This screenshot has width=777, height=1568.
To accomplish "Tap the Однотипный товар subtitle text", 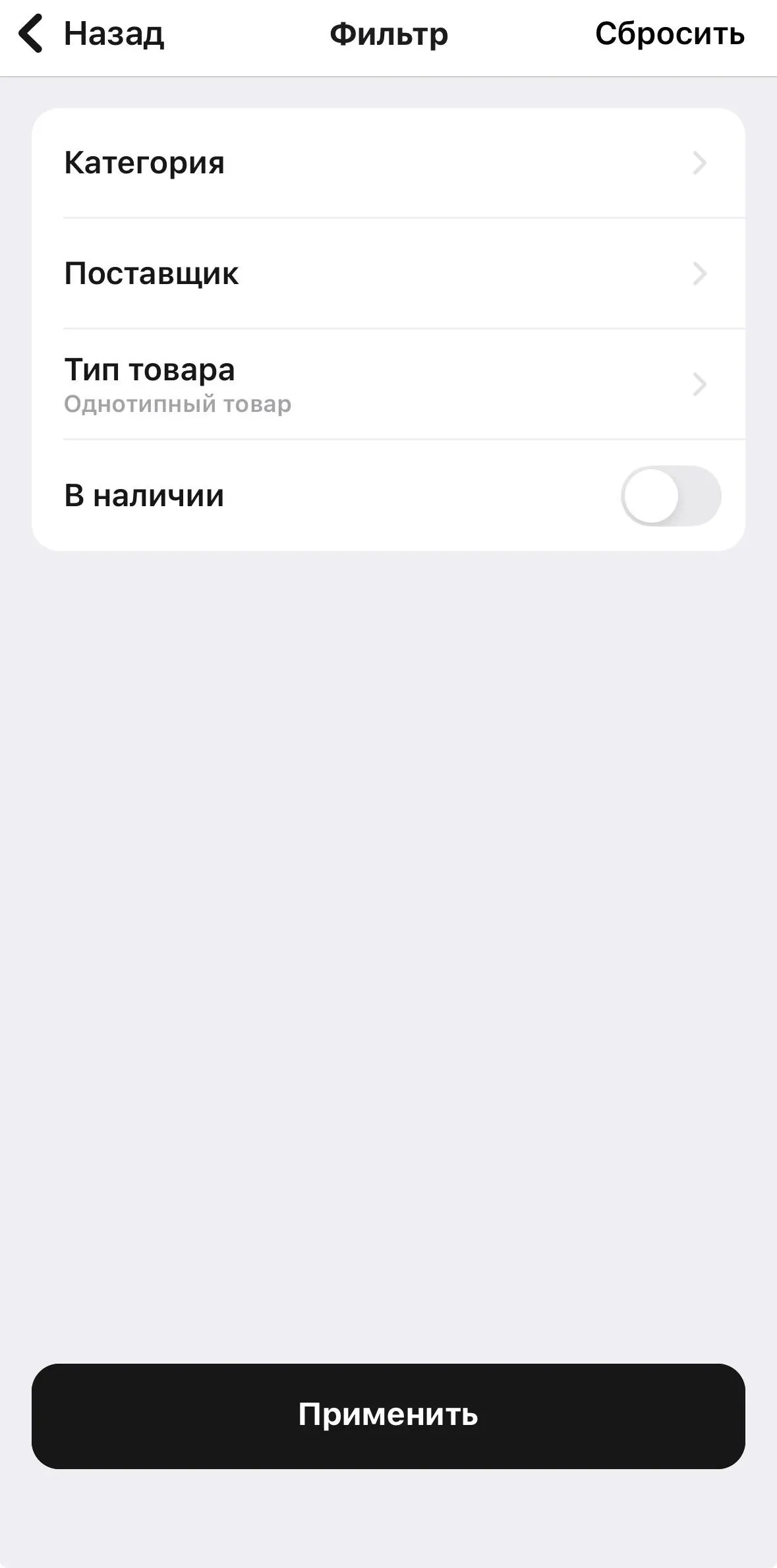I will (178, 403).
